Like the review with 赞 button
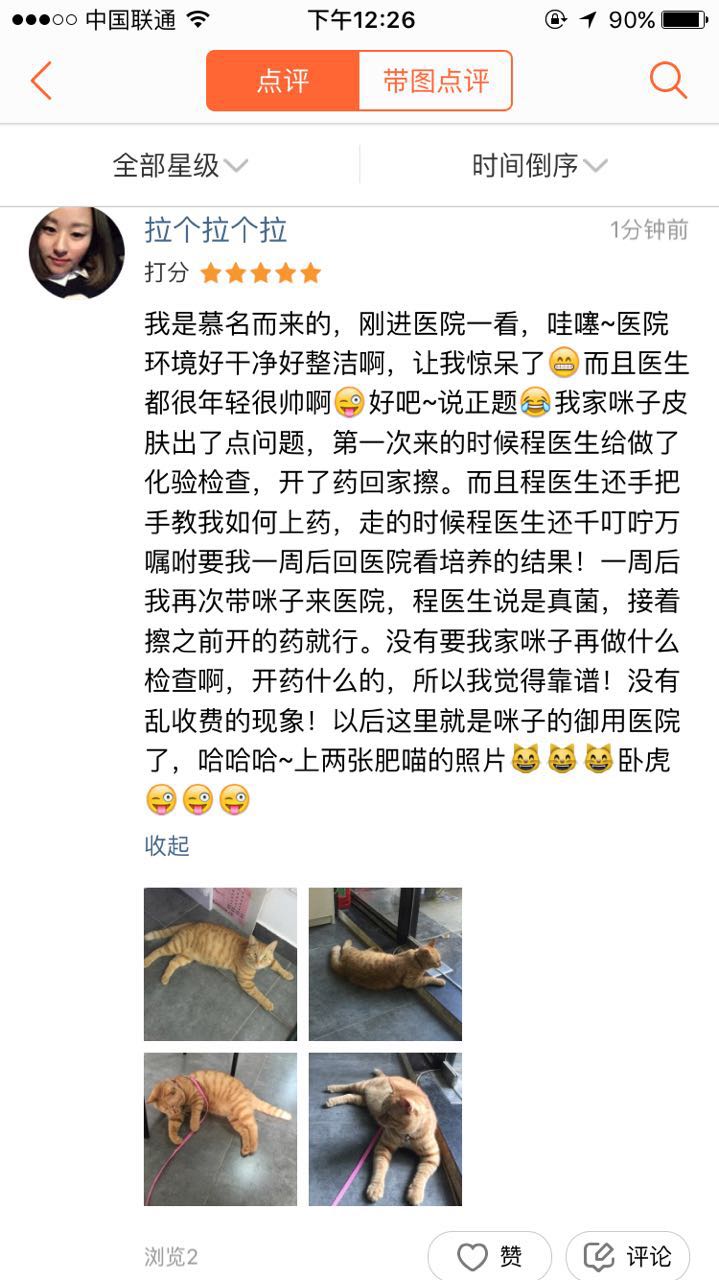Viewport: 719px width, 1280px height. point(489,1256)
